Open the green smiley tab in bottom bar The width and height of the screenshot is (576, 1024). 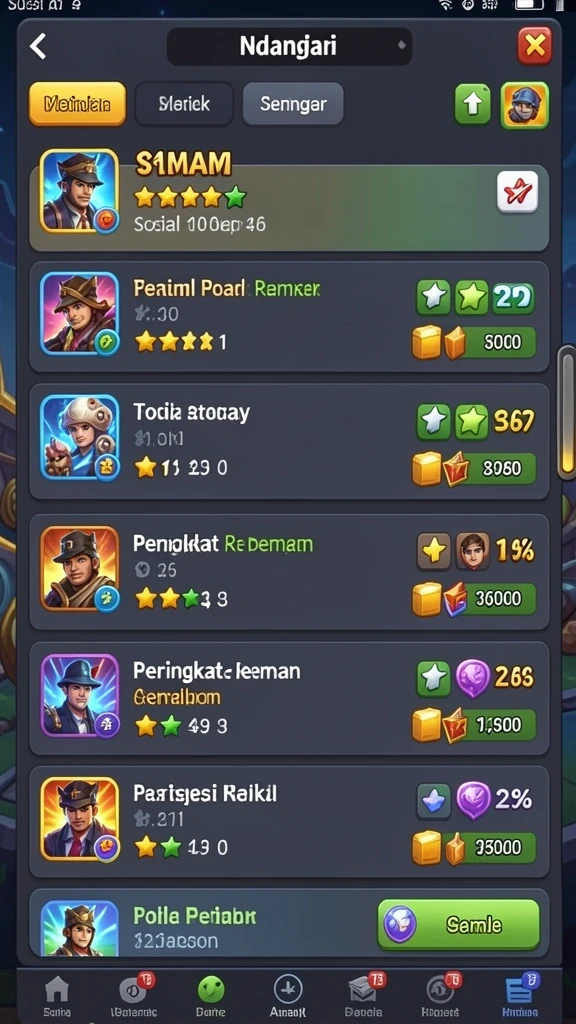point(210,997)
